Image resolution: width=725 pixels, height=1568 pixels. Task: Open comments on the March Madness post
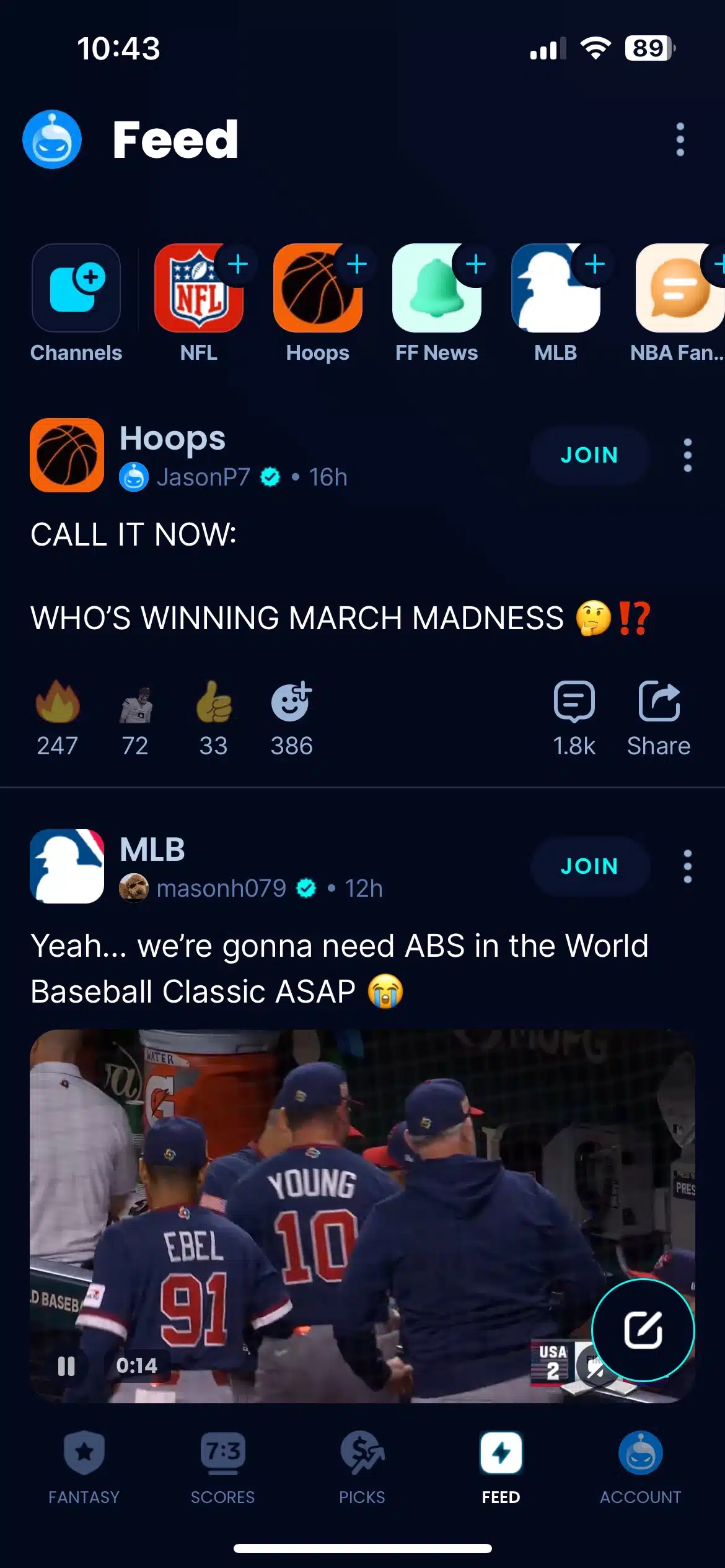click(574, 703)
